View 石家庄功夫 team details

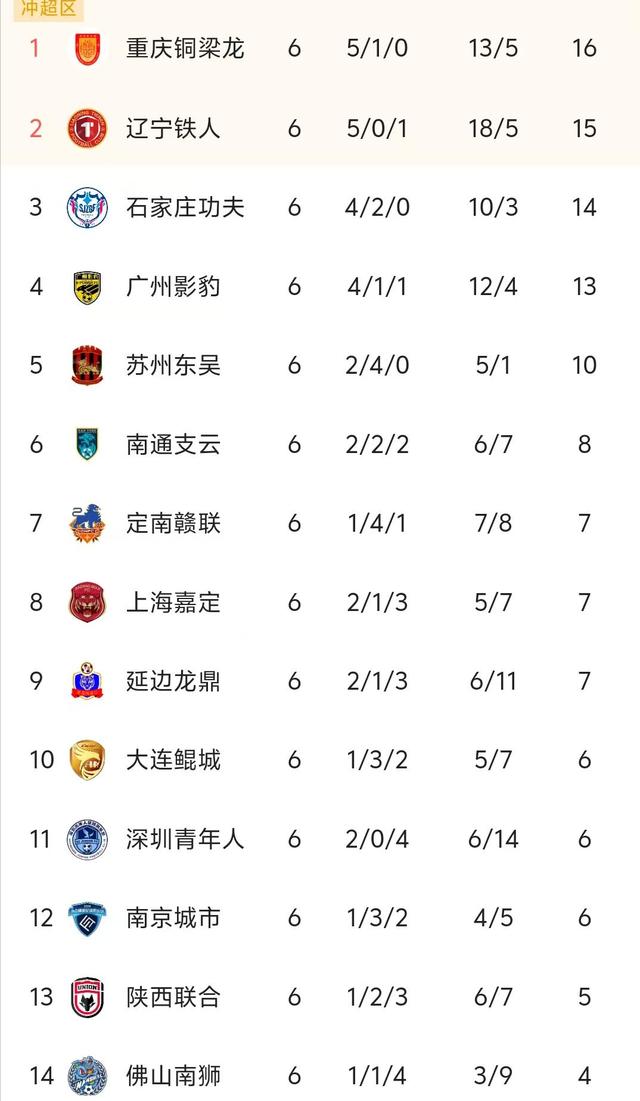click(184, 207)
